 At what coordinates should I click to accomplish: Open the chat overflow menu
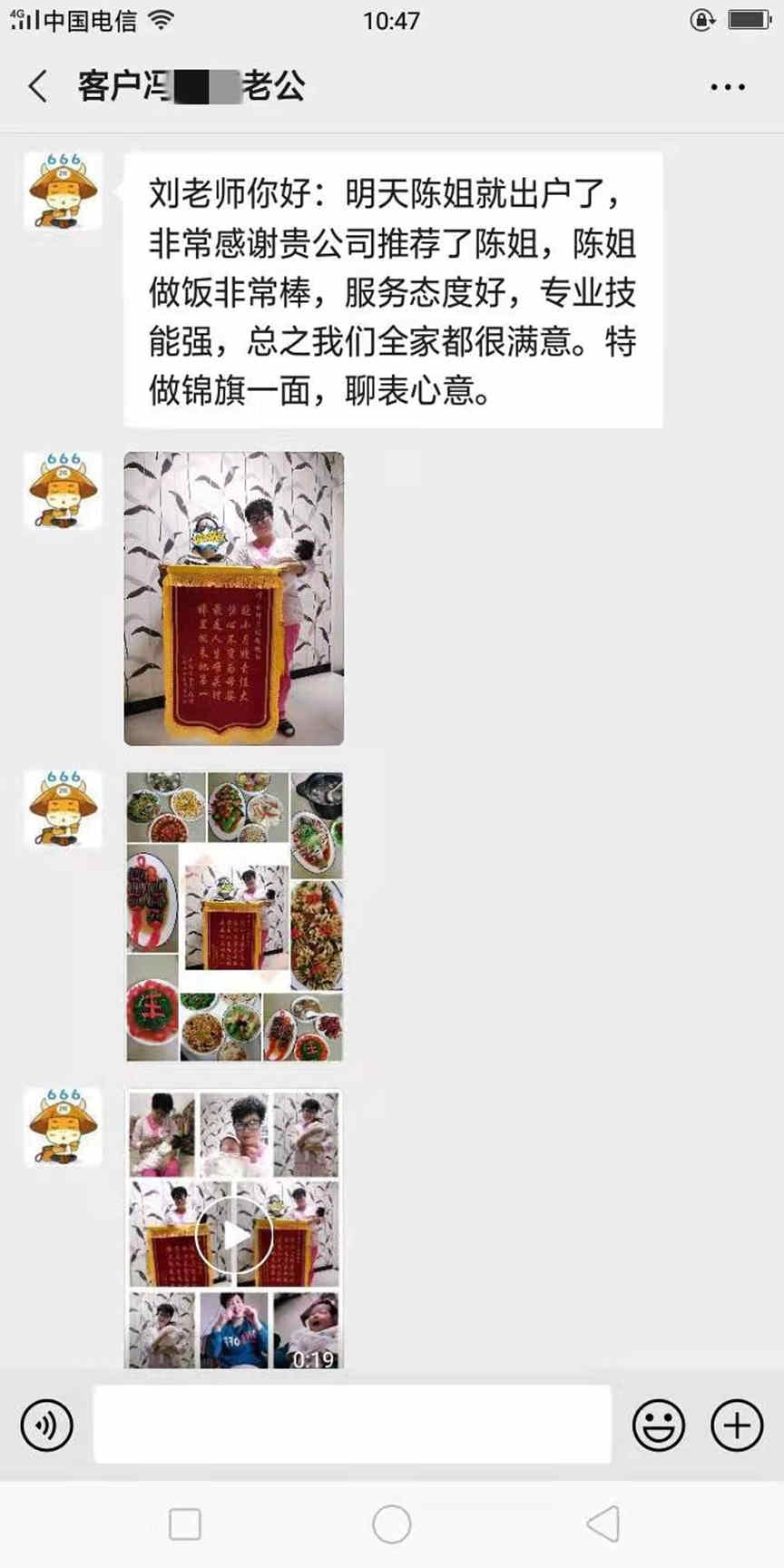pos(727,87)
